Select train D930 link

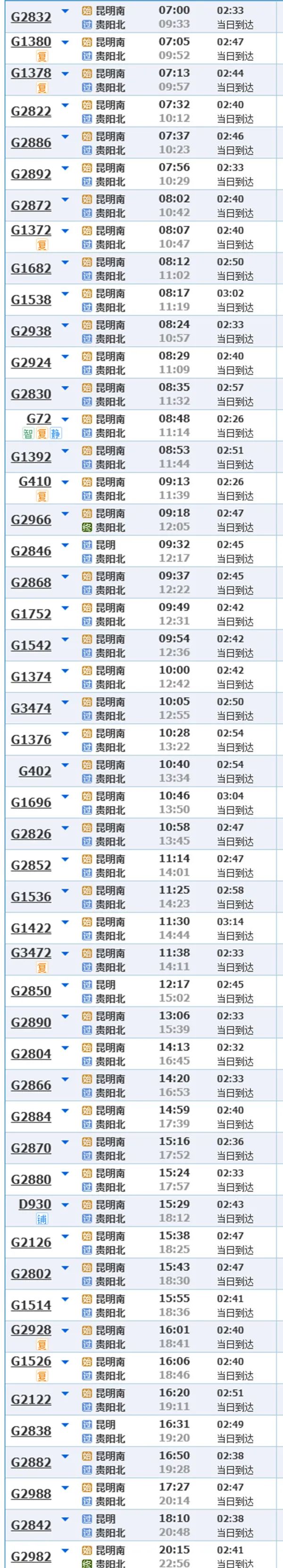(35, 1204)
